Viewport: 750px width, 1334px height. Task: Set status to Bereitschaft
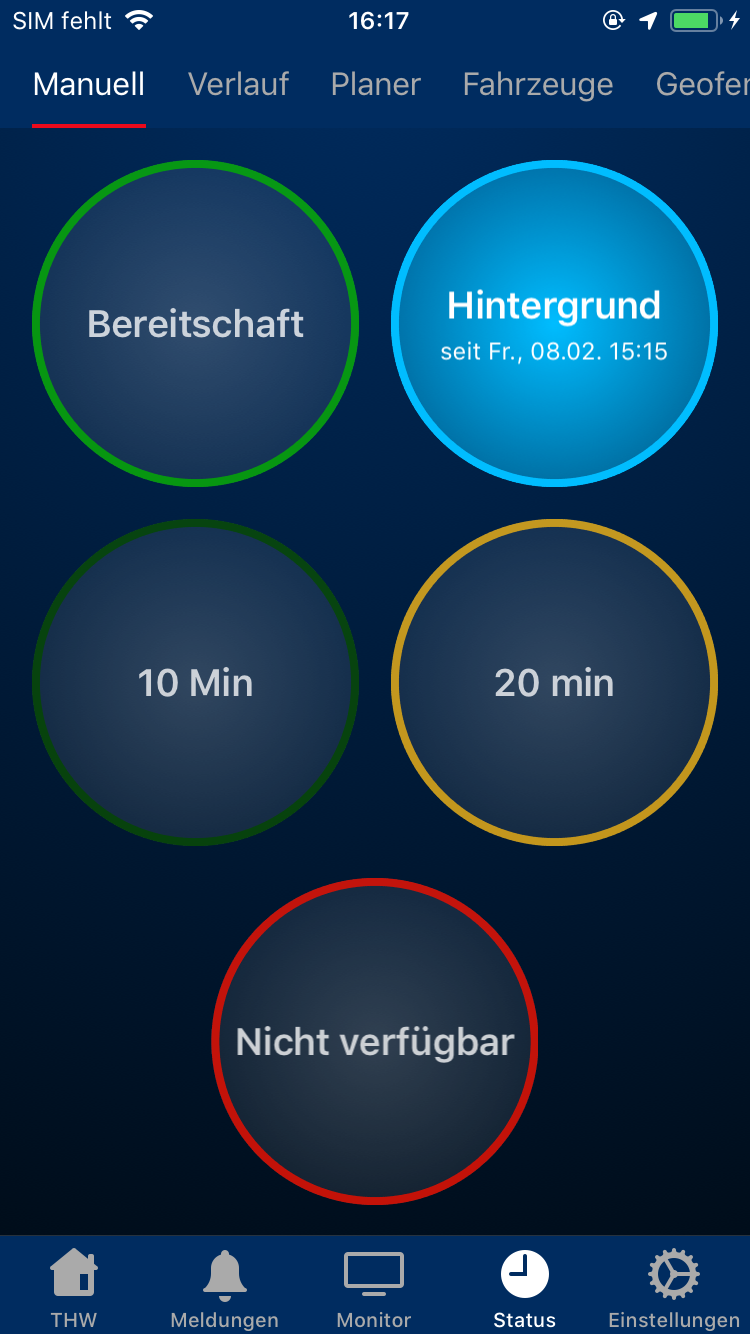tap(195, 323)
